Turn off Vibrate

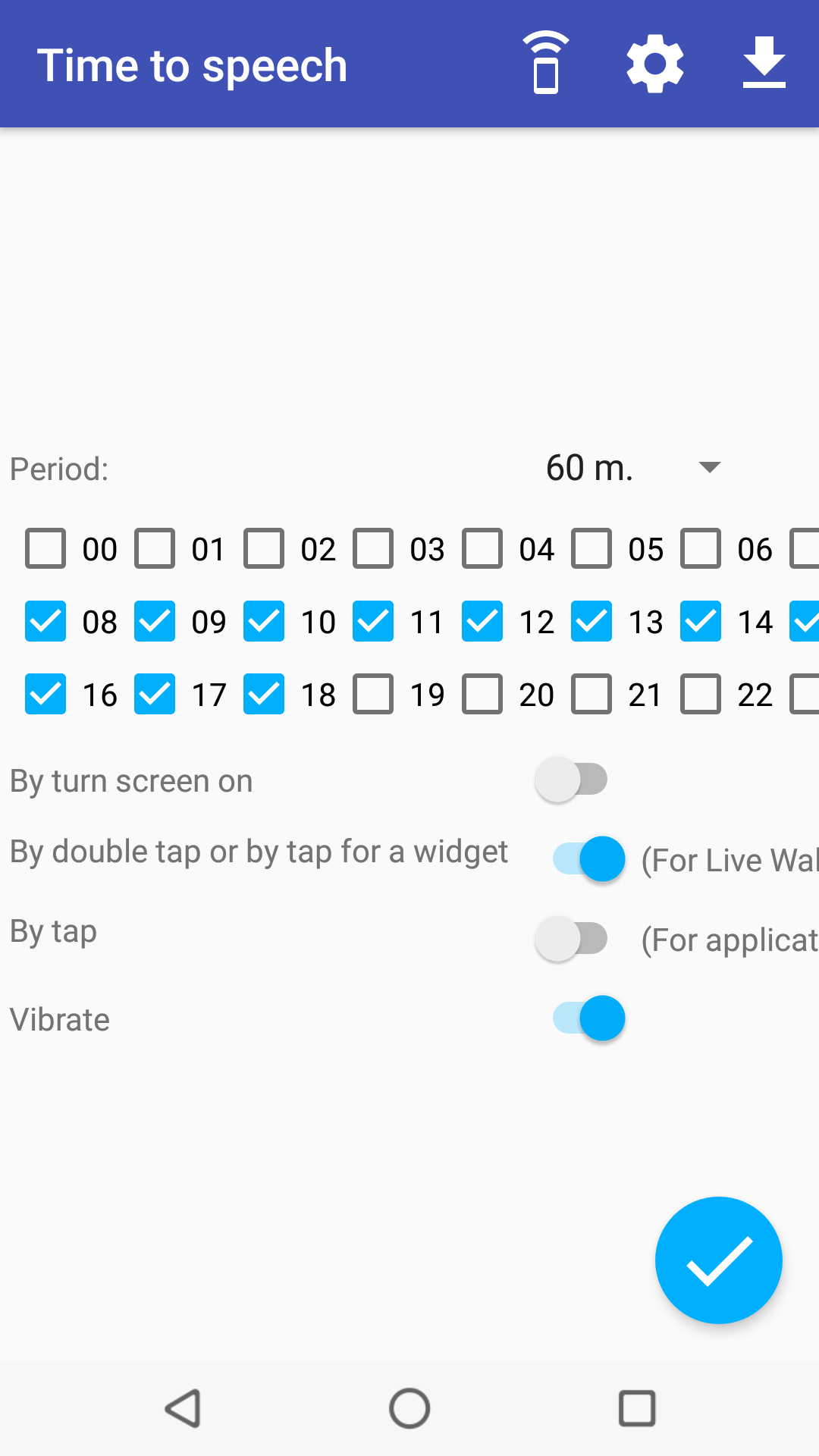[588, 1018]
